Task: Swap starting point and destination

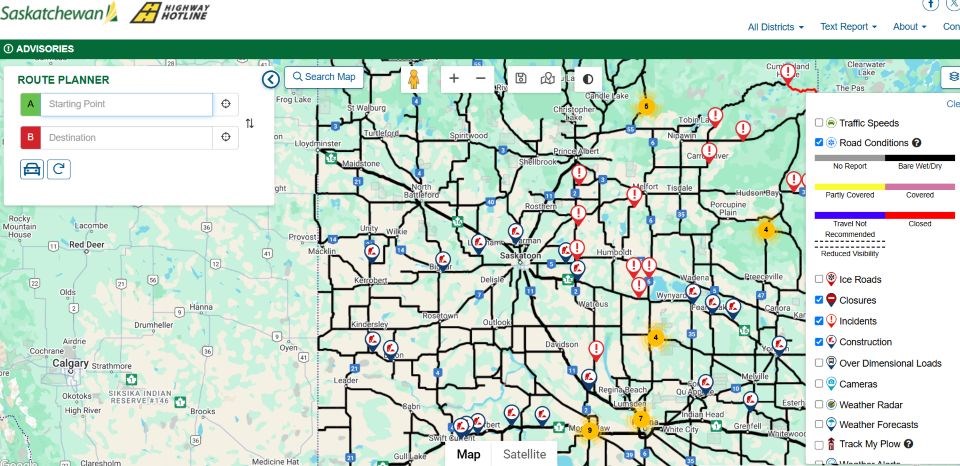Action: 250,123
